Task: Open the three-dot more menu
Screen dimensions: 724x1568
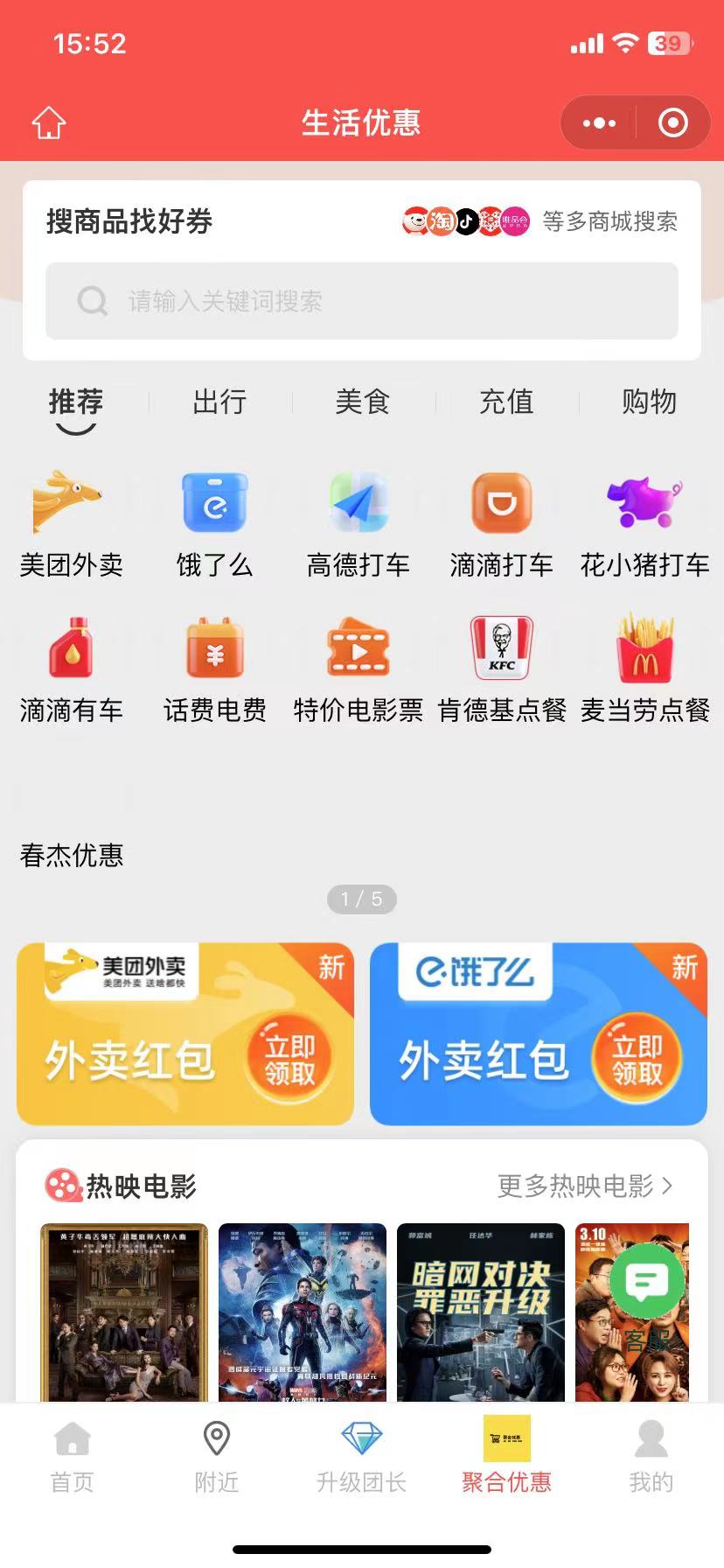Action: [599, 123]
